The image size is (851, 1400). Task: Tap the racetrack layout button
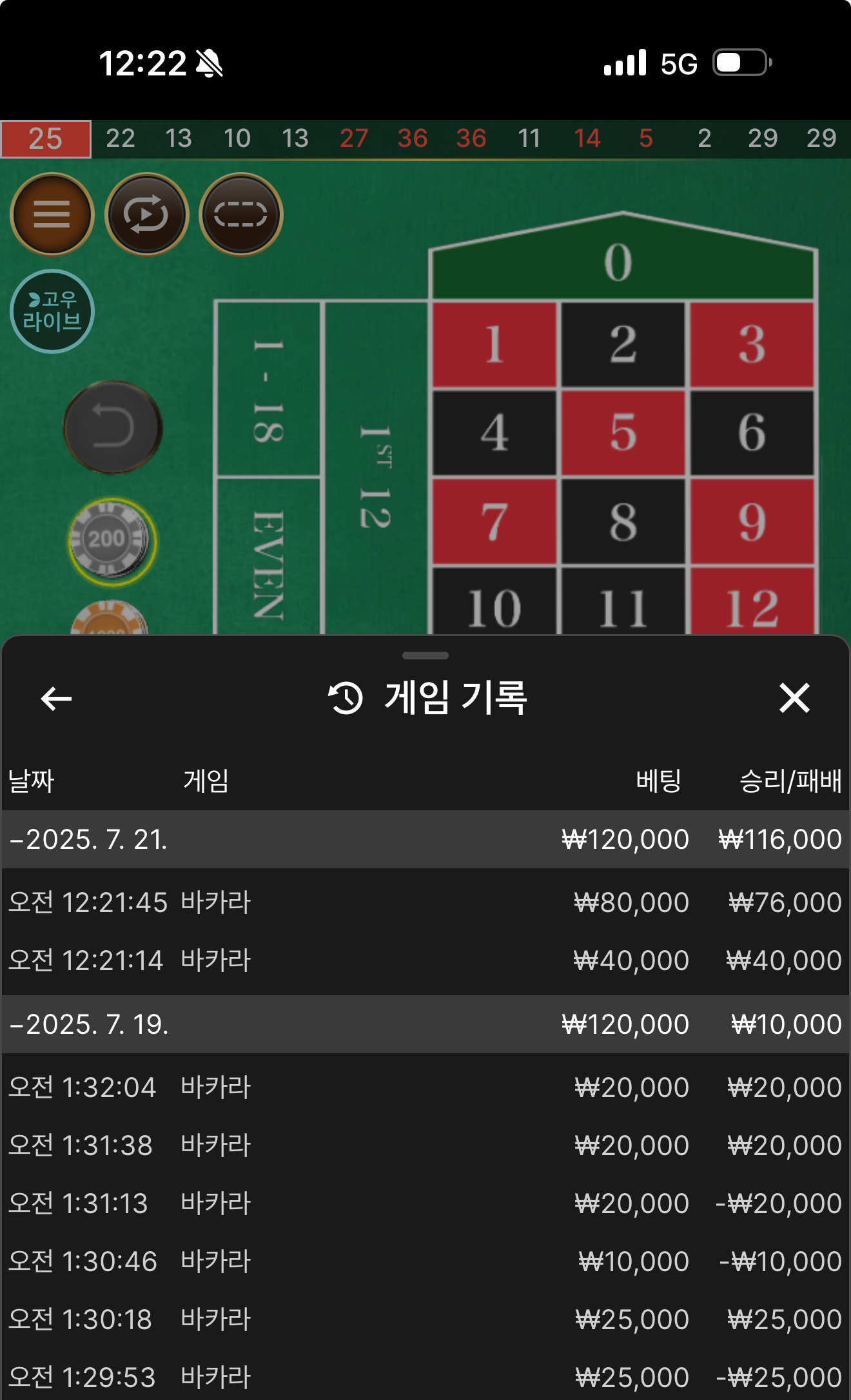tap(240, 214)
